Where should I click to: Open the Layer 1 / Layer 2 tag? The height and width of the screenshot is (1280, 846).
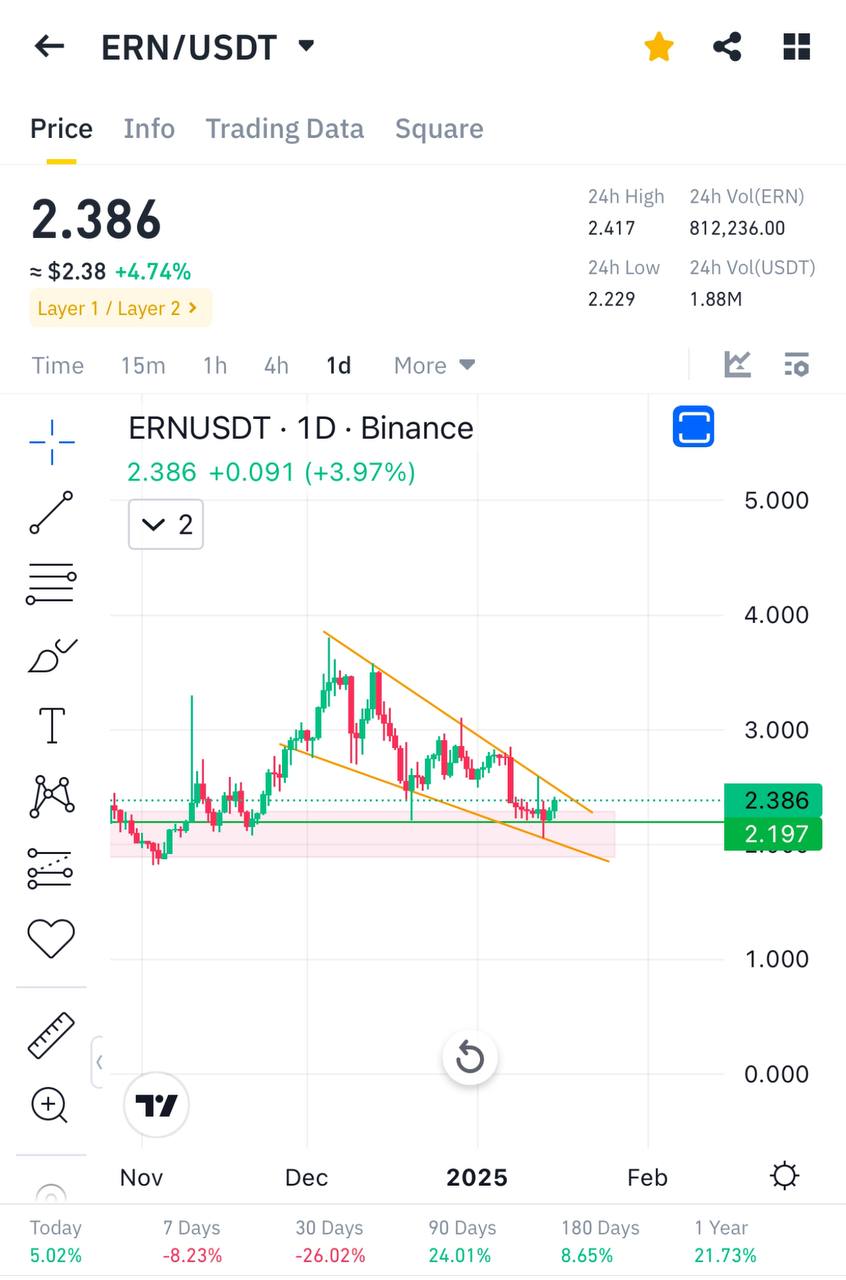click(x=120, y=308)
